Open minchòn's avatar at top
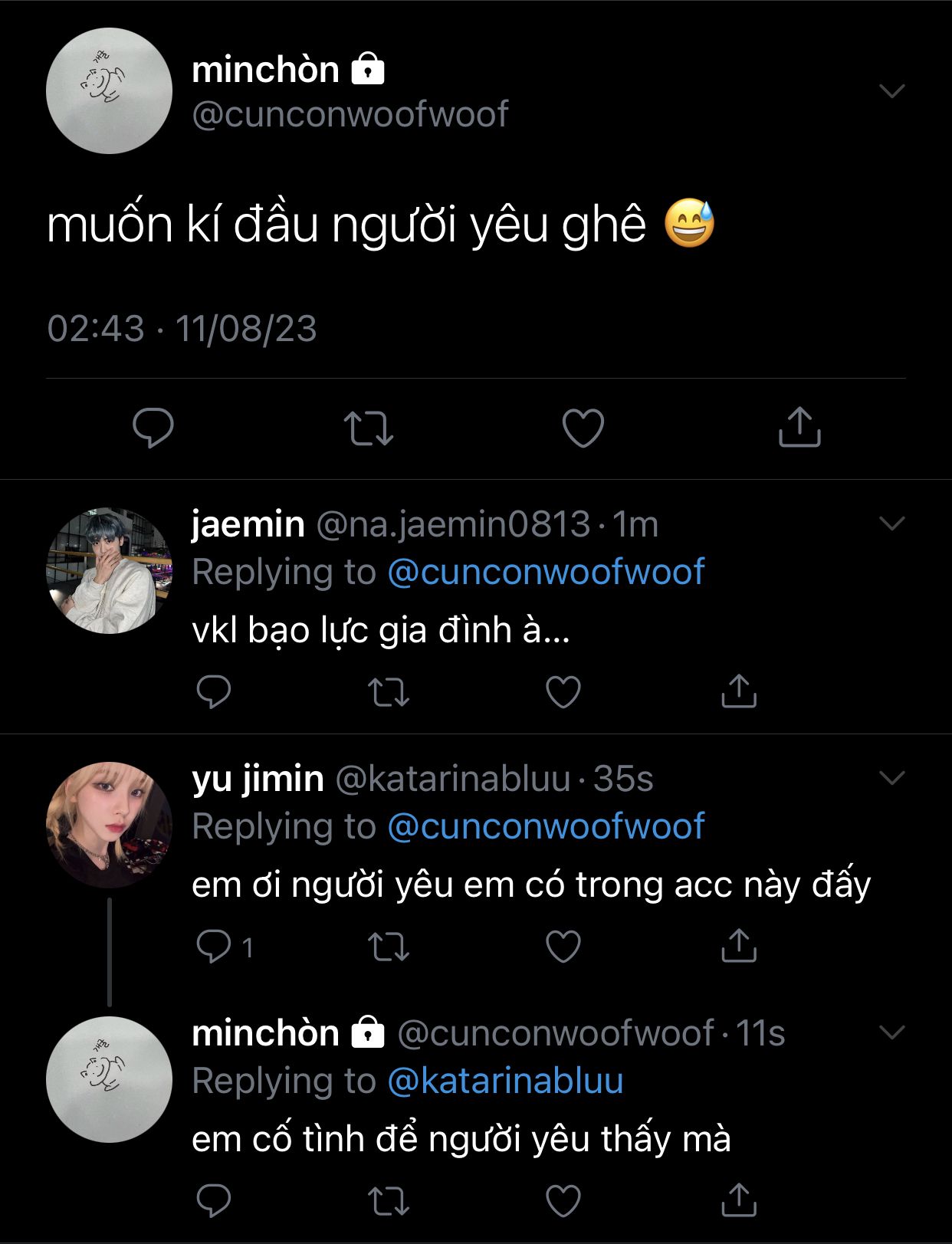The width and height of the screenshot is (952, 1244). 110,91
